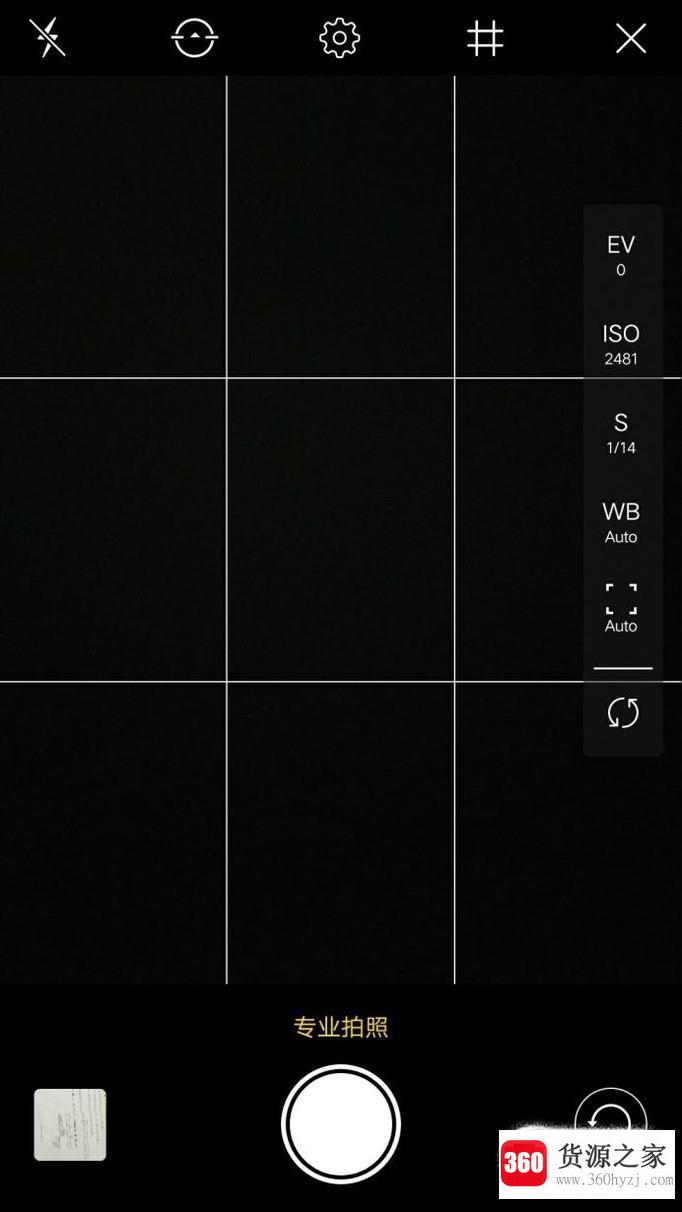Open the last photo thumbnail
682x1212 pixels.
tap(70, 1125)
